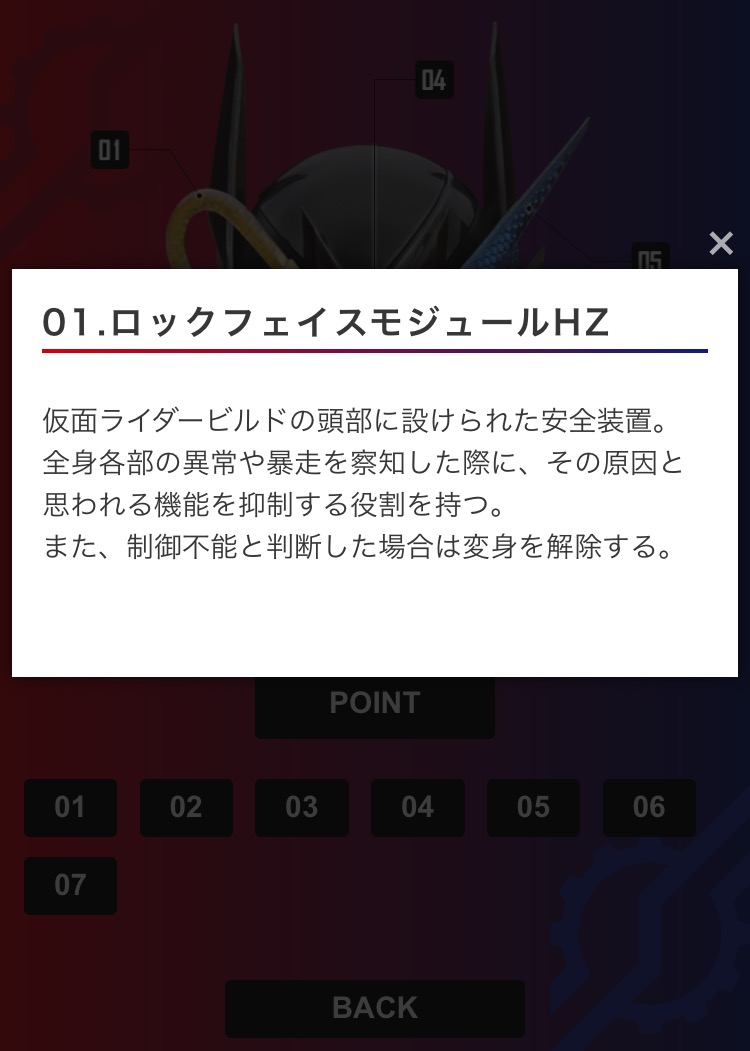
Task: Select point button 07
Action: 70,885
